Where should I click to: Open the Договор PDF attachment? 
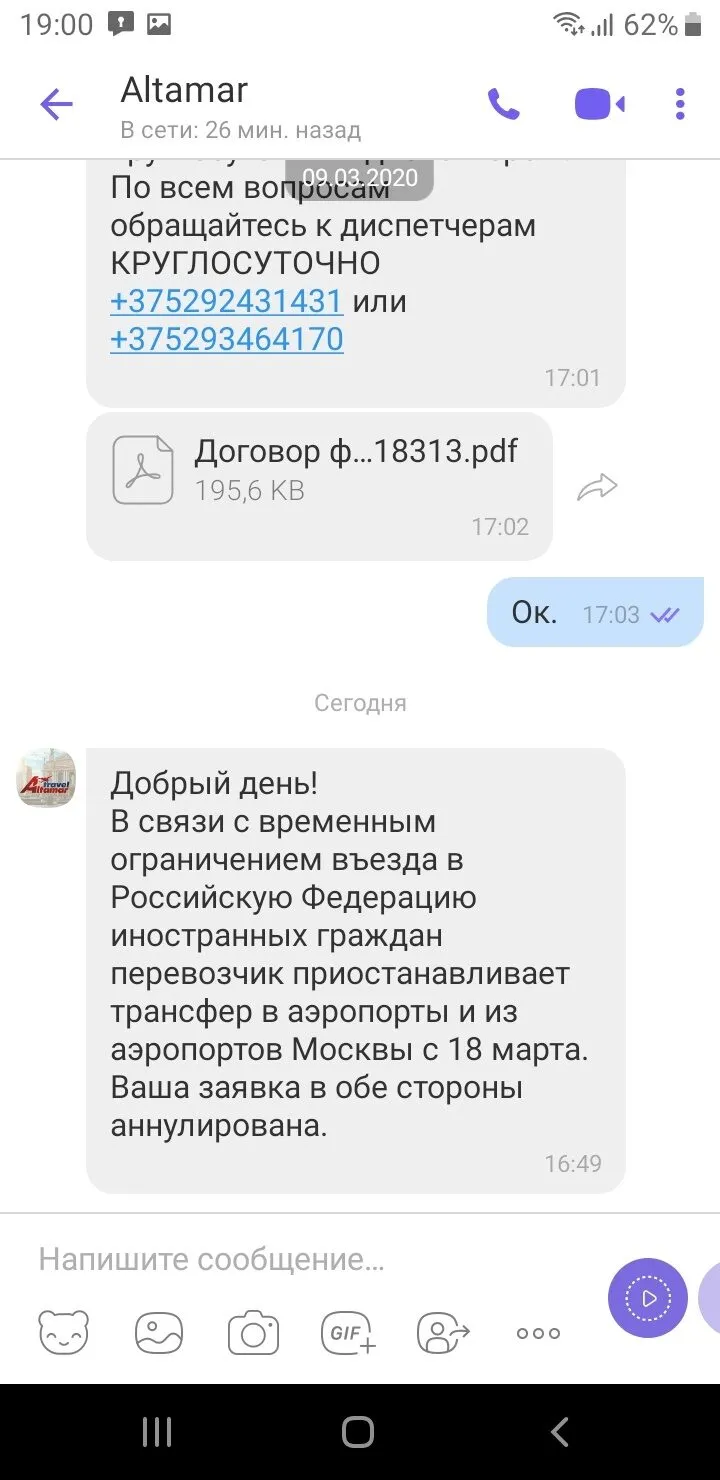pyautogui.click(x=320, y=486)
